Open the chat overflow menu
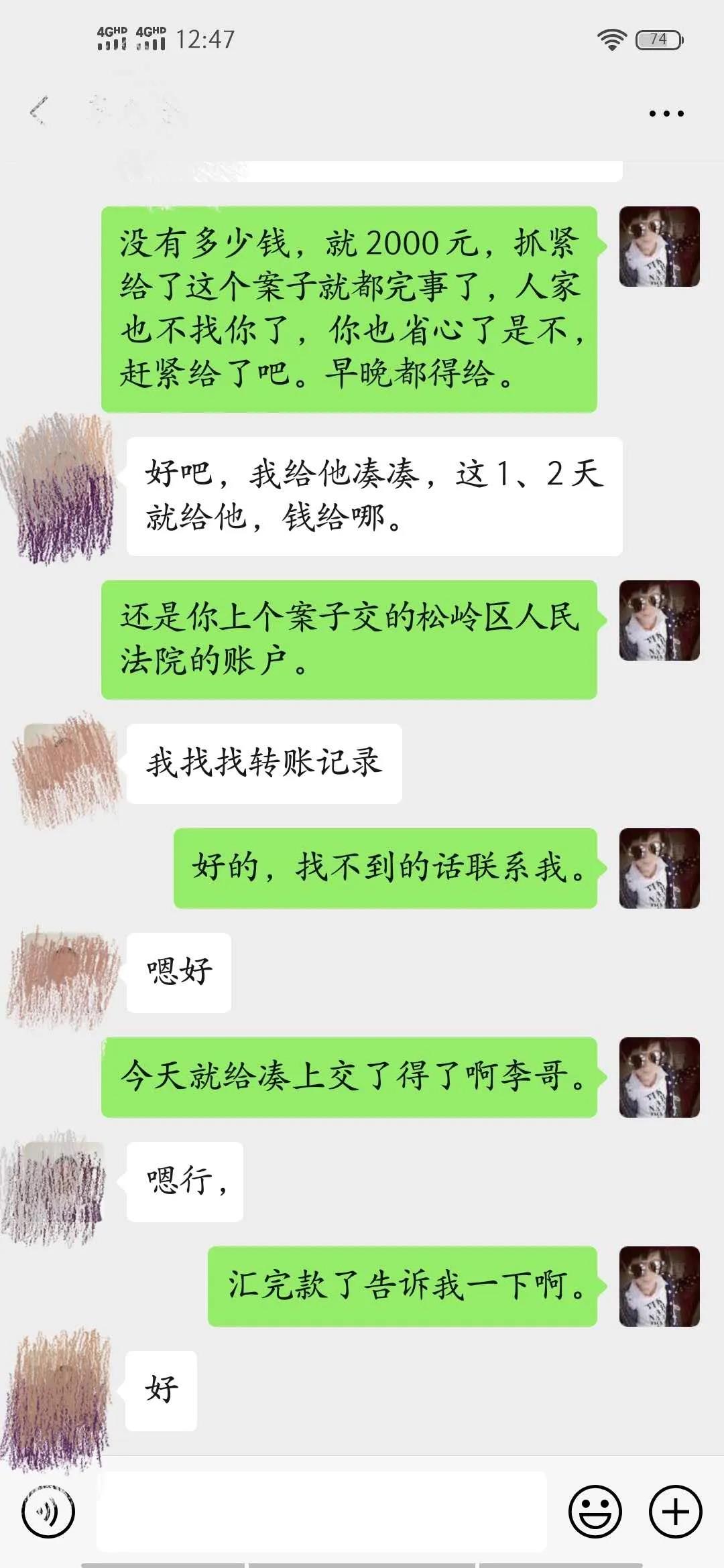The image size is (724, 1568). click(x=666, y=113)
